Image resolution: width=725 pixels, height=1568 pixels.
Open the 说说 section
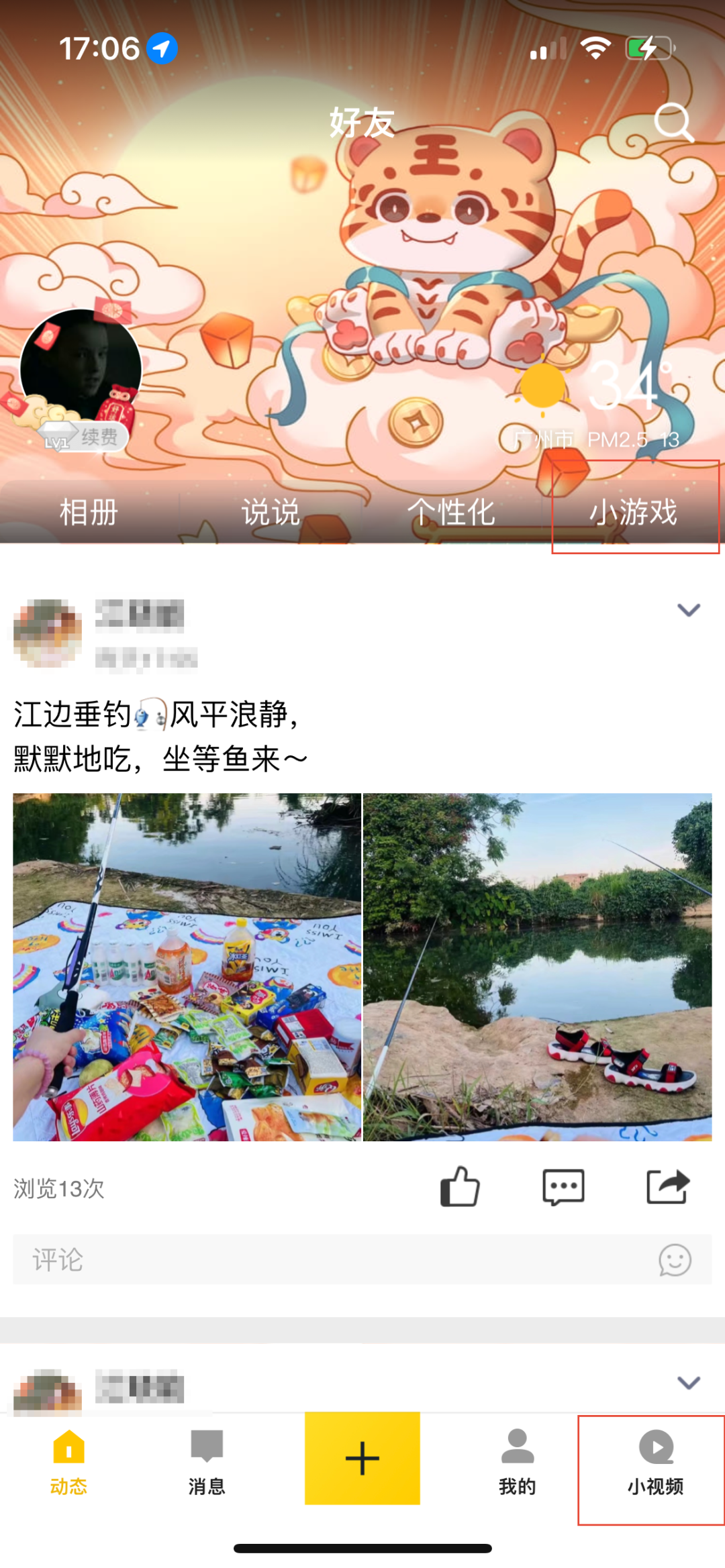(x=271, y=513)
